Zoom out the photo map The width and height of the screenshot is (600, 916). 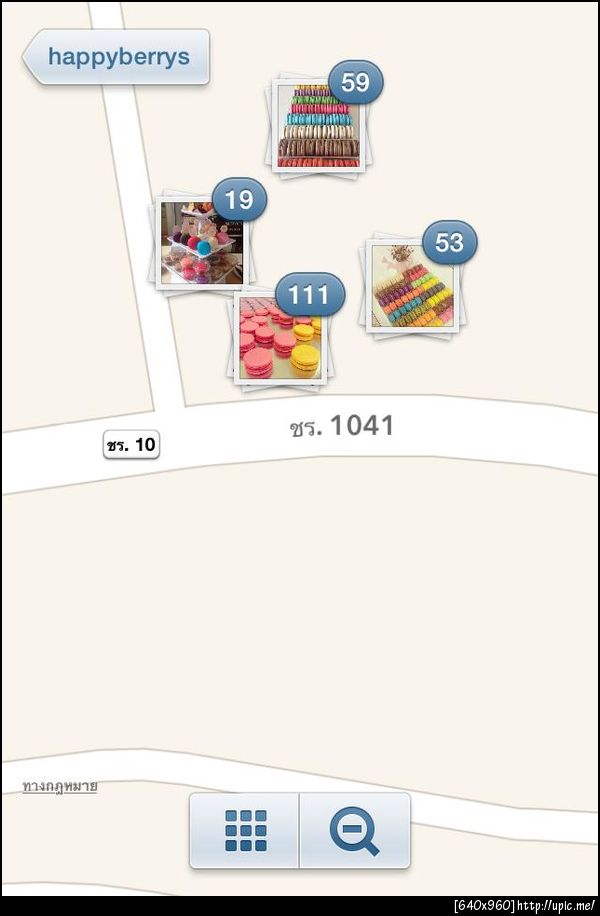pos(355,830)
